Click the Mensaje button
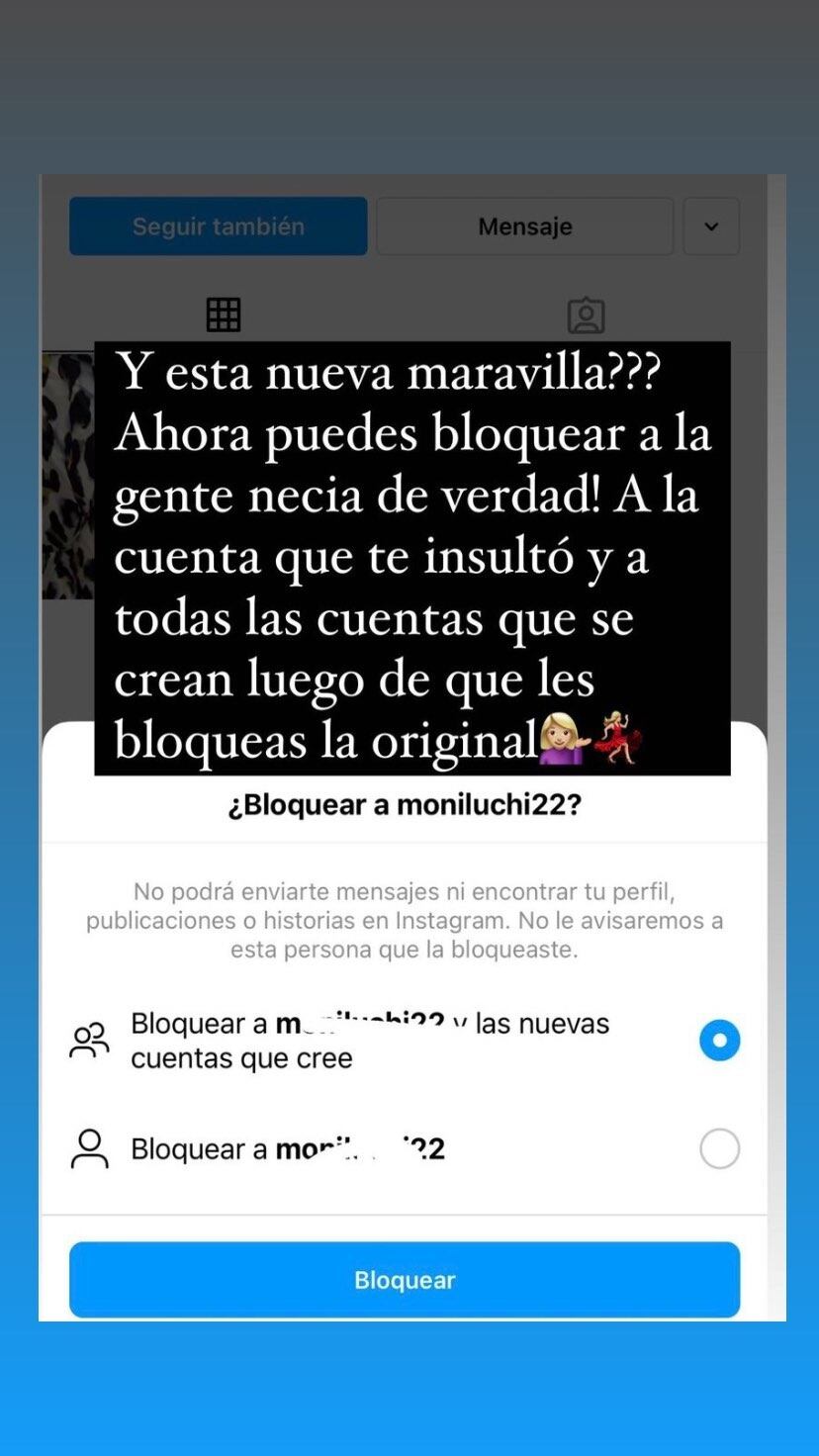819x1456 pixels. [524, 226]
